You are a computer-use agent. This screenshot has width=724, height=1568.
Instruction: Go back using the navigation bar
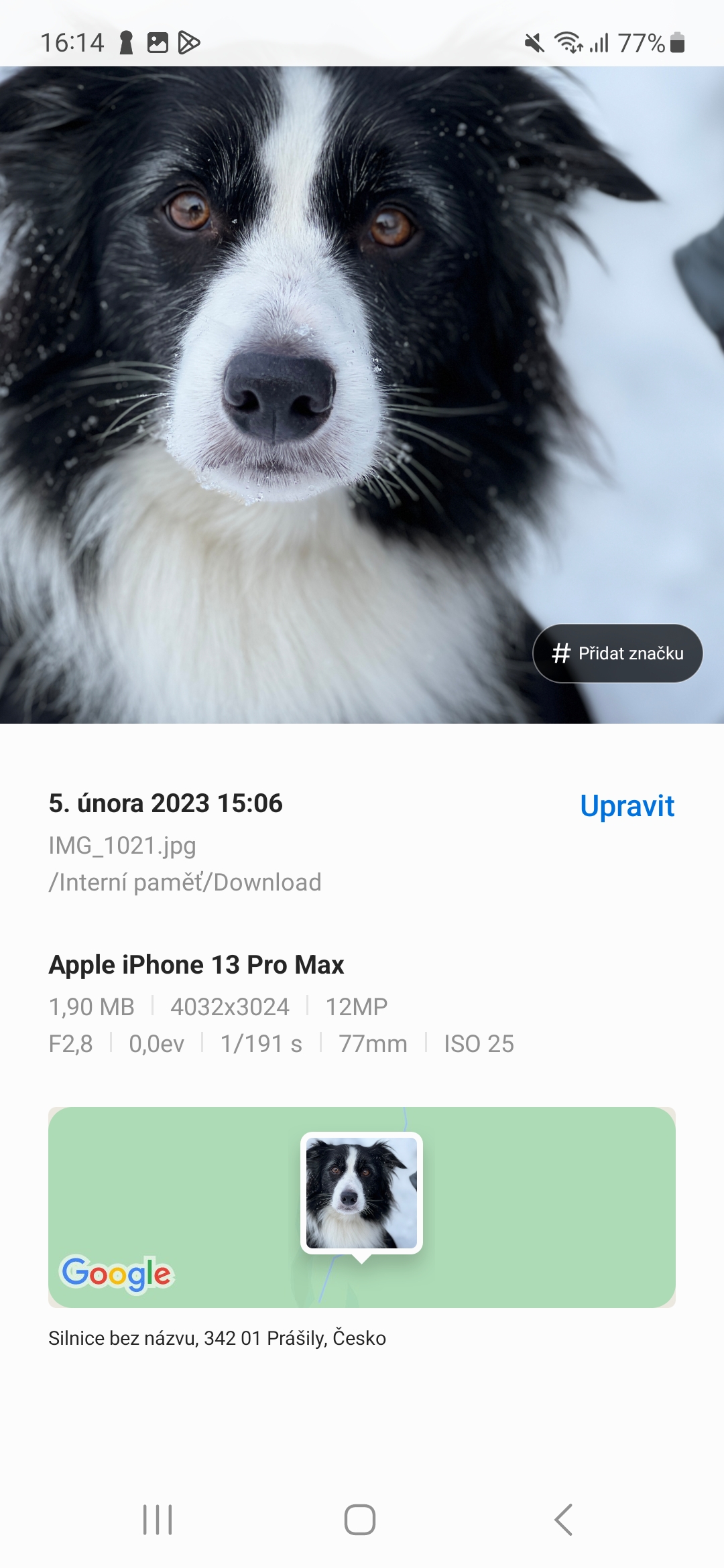tap(564, 1519)
